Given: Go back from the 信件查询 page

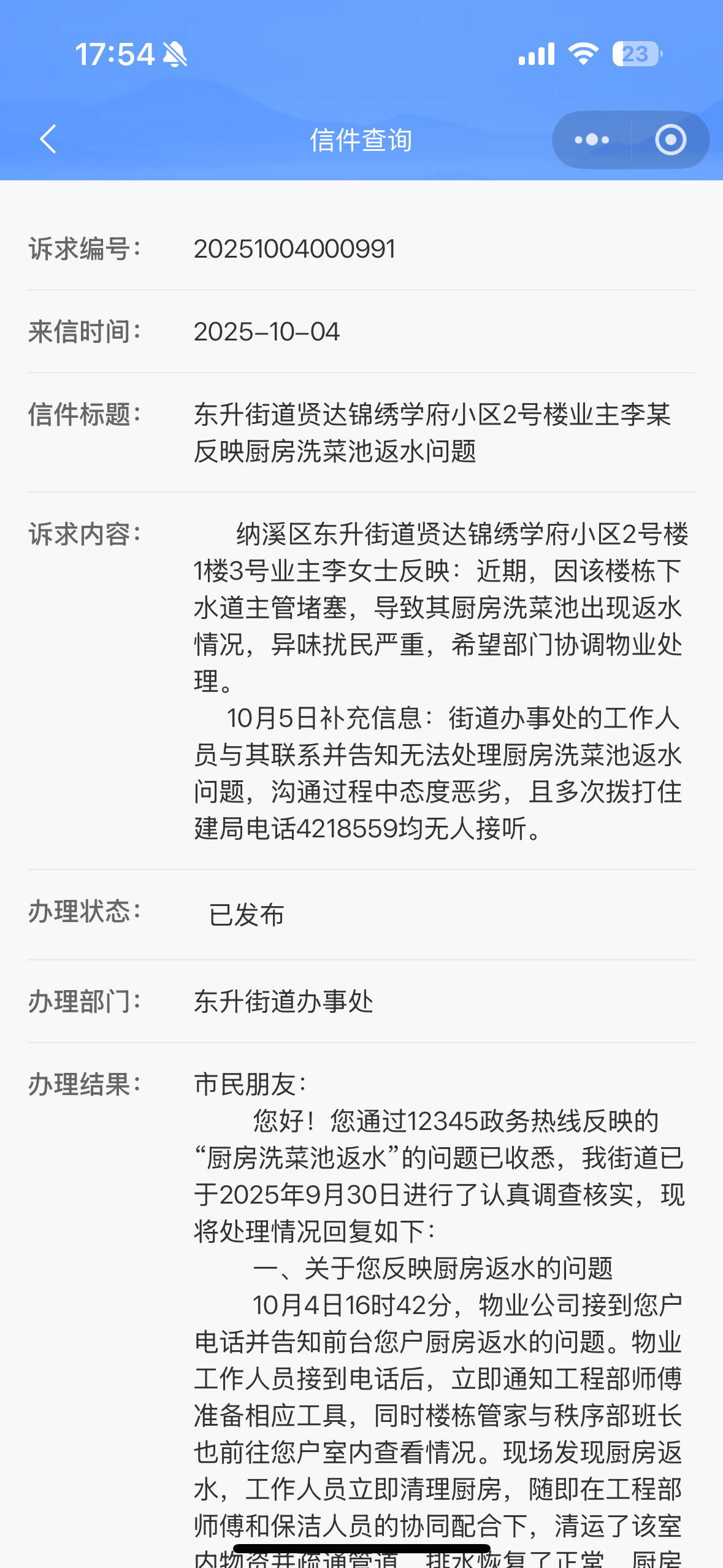Looking at the screenshot, I should (x=48, y=139).
